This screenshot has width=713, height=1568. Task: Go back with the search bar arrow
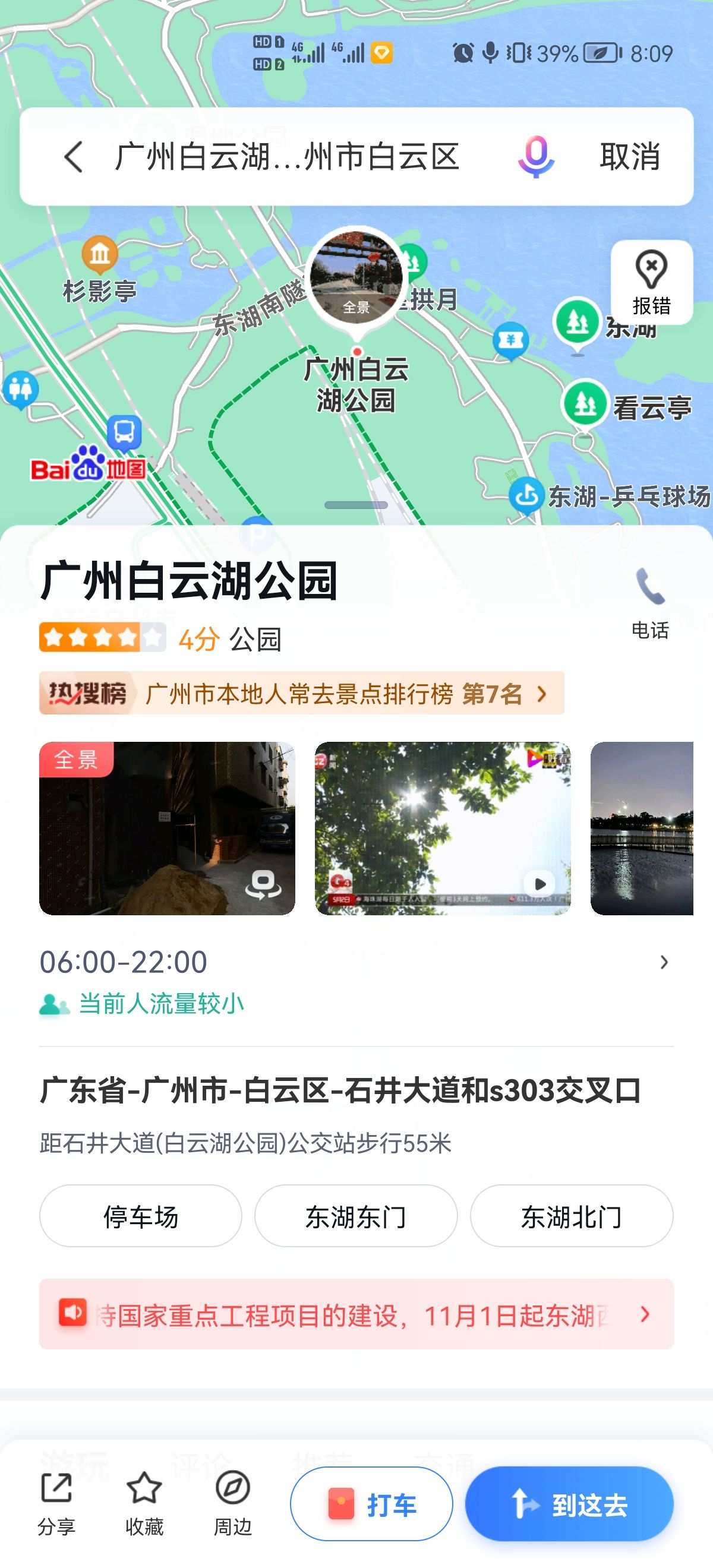point(74,156)
